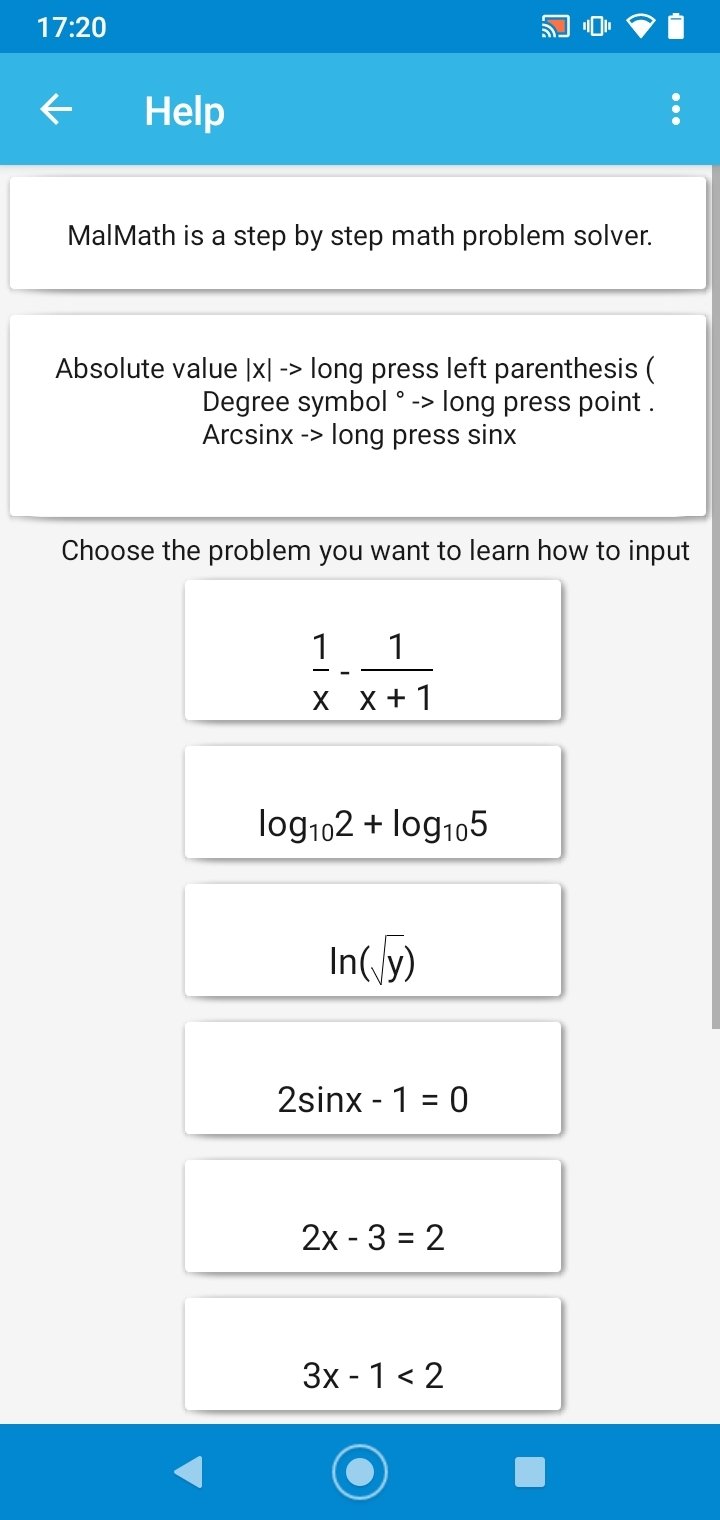Pick the 3x - 1 < 2 inequality example
Screen dimensions: 720x1520
(373, 1354)
